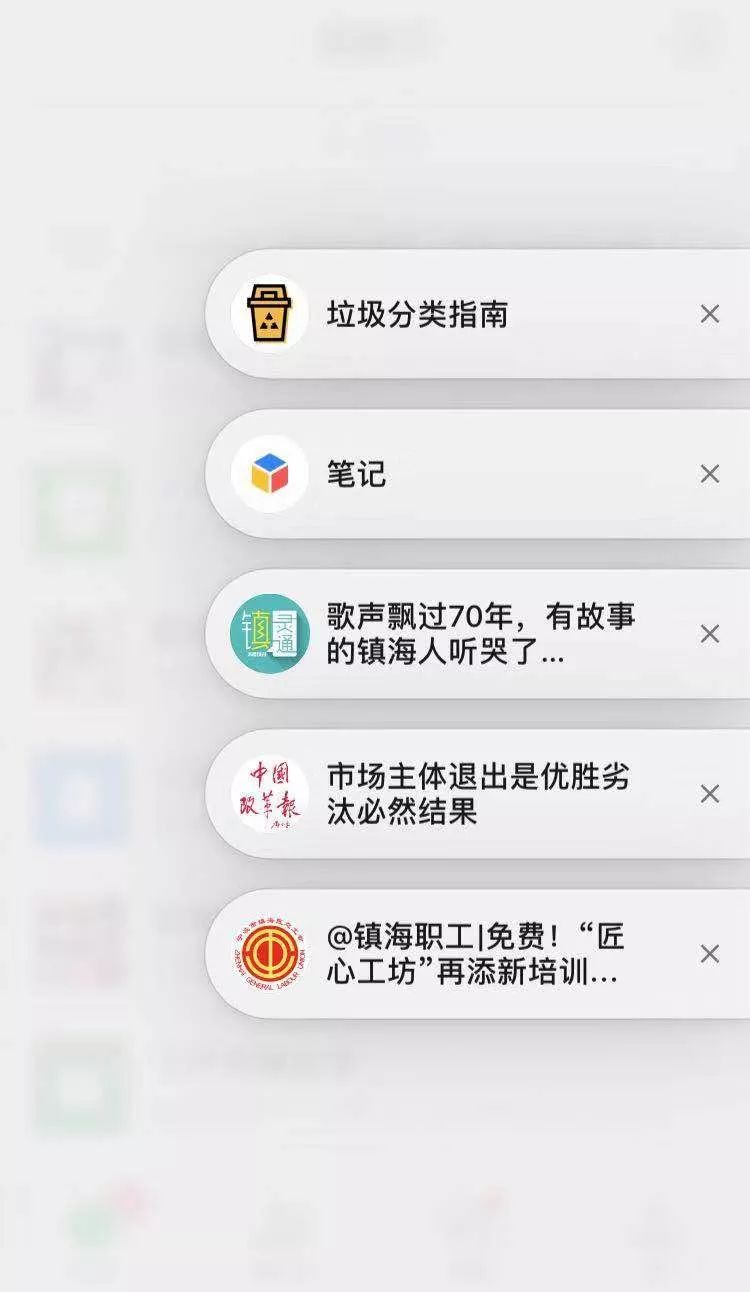Dismiss the 市场主体退出 article entry

tap(711, 793)
